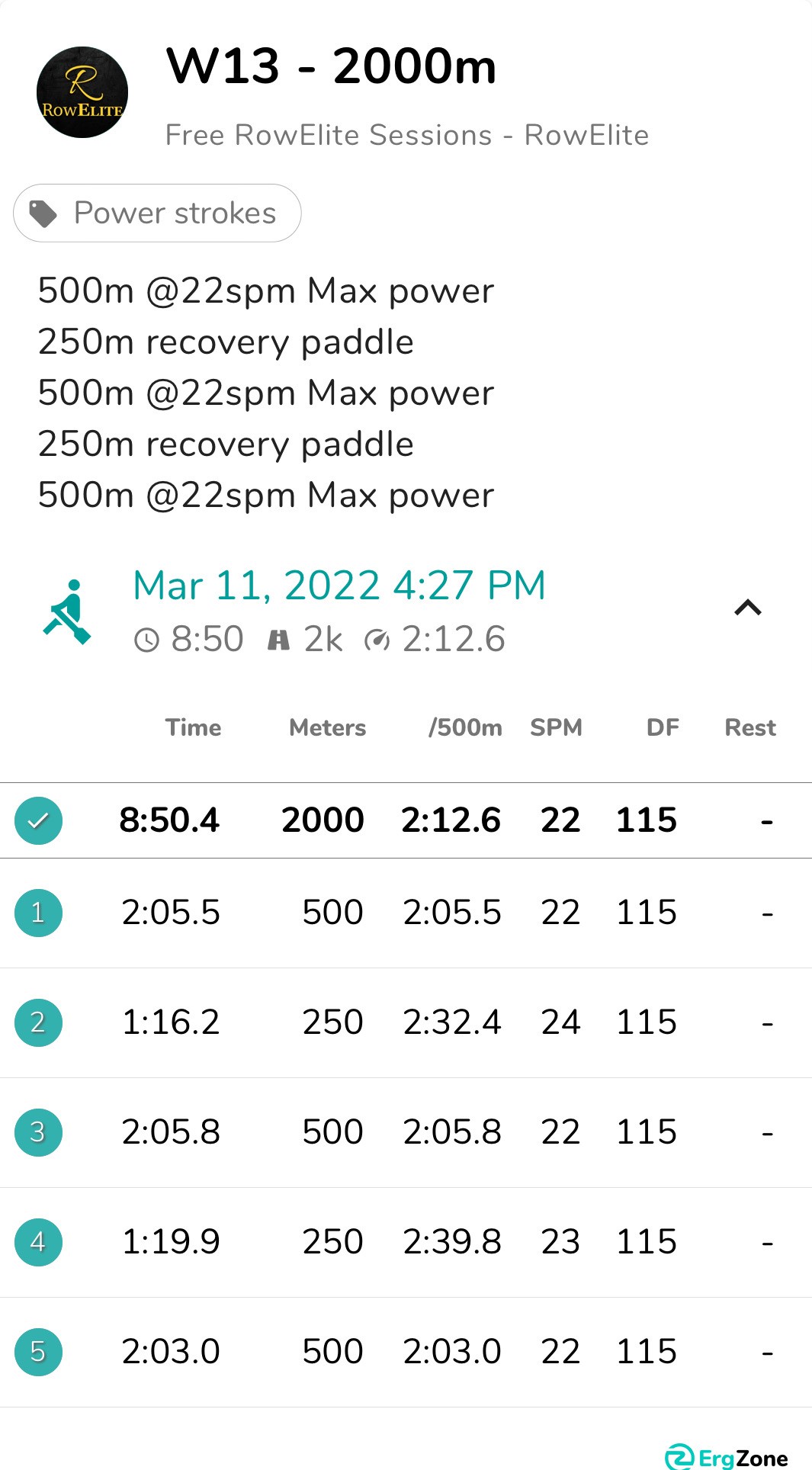
Task: Collapse the Mar 11, 2022 result details
Action: [x=747, y=608]
